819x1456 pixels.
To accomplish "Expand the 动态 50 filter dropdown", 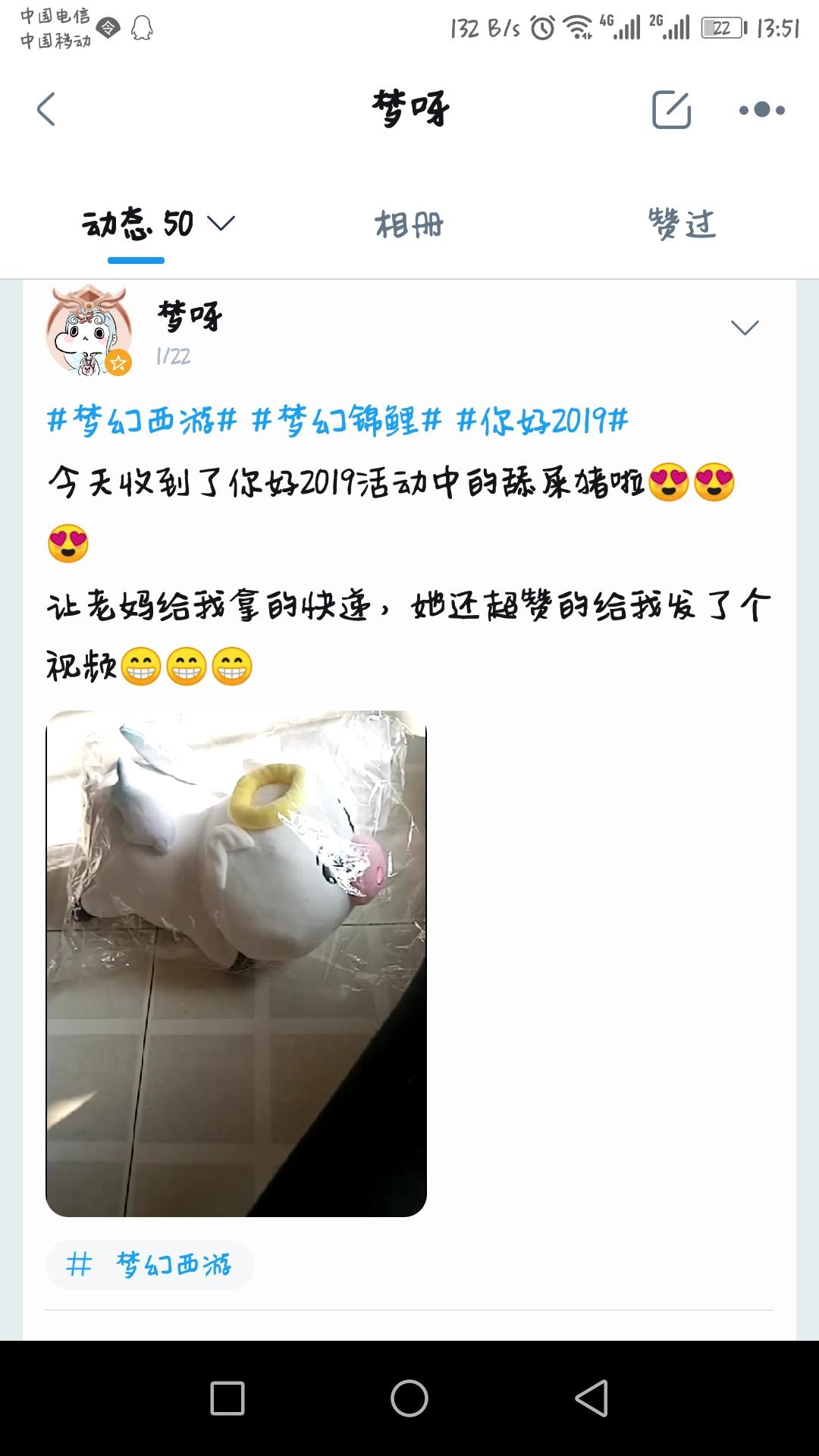I will pos(158,224).
